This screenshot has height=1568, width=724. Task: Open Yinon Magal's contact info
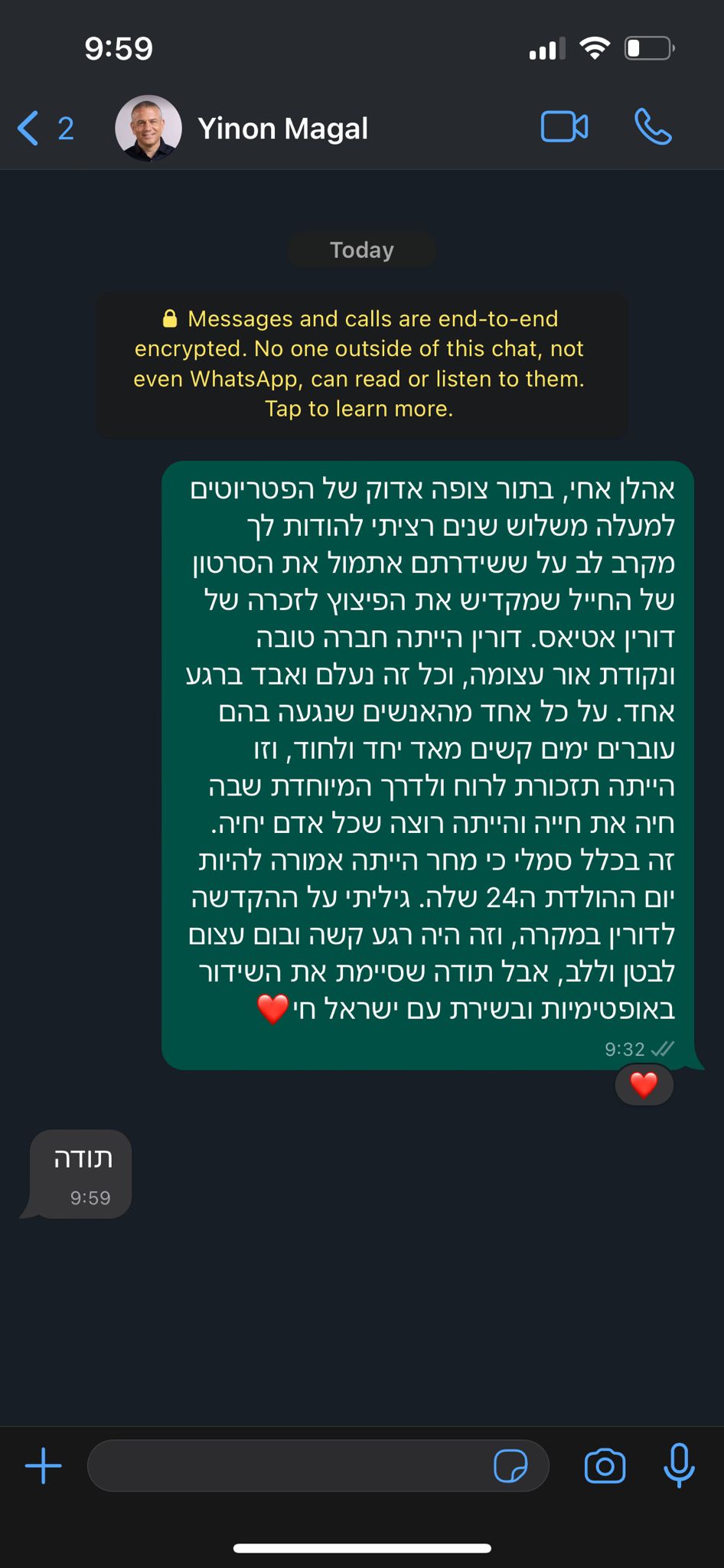pyautogui.click(x=282, y=129)
